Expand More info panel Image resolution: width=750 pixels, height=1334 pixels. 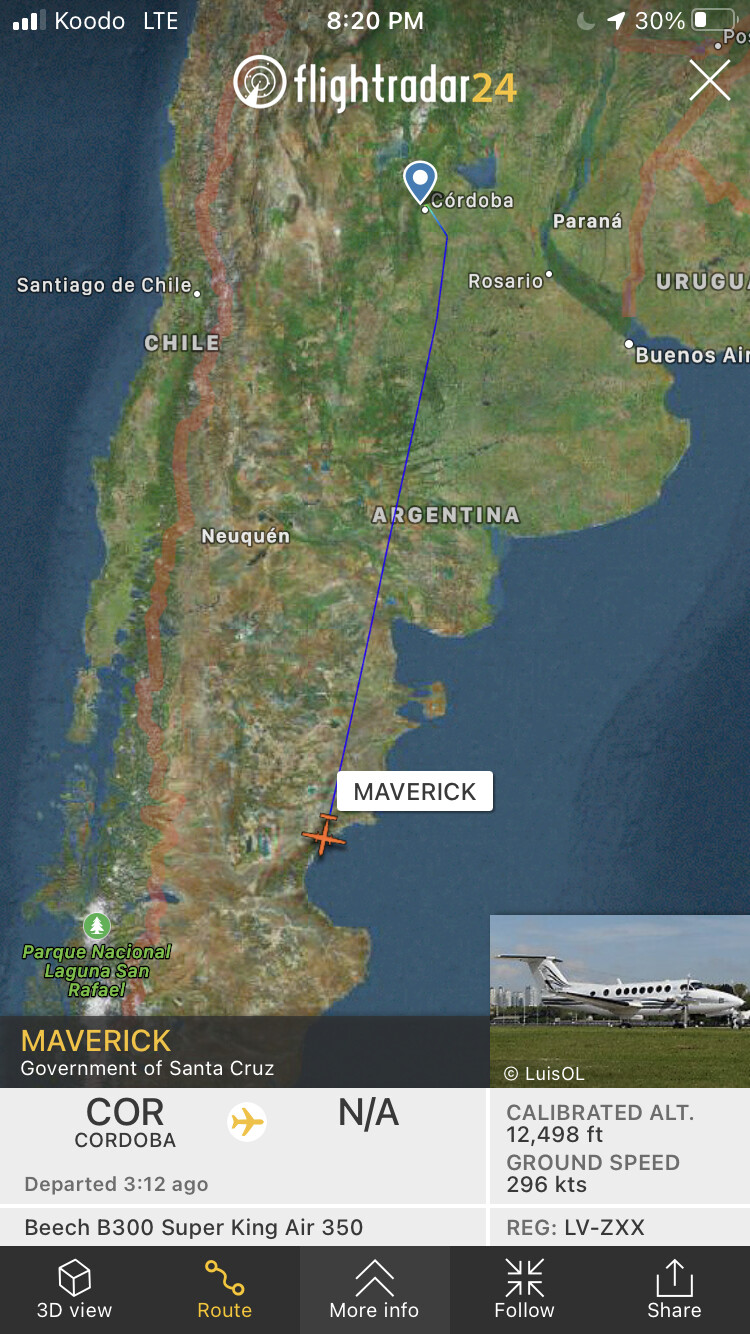click(x=374, y=1289)
